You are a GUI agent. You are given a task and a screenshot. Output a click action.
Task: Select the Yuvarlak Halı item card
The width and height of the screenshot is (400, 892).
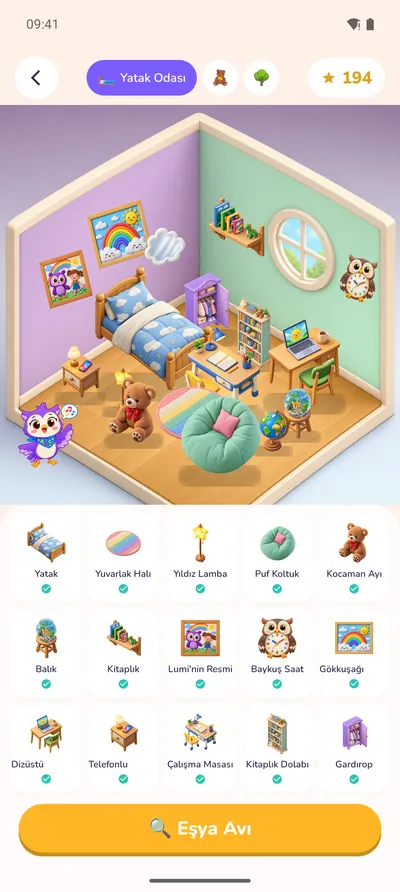click(123, 558)
